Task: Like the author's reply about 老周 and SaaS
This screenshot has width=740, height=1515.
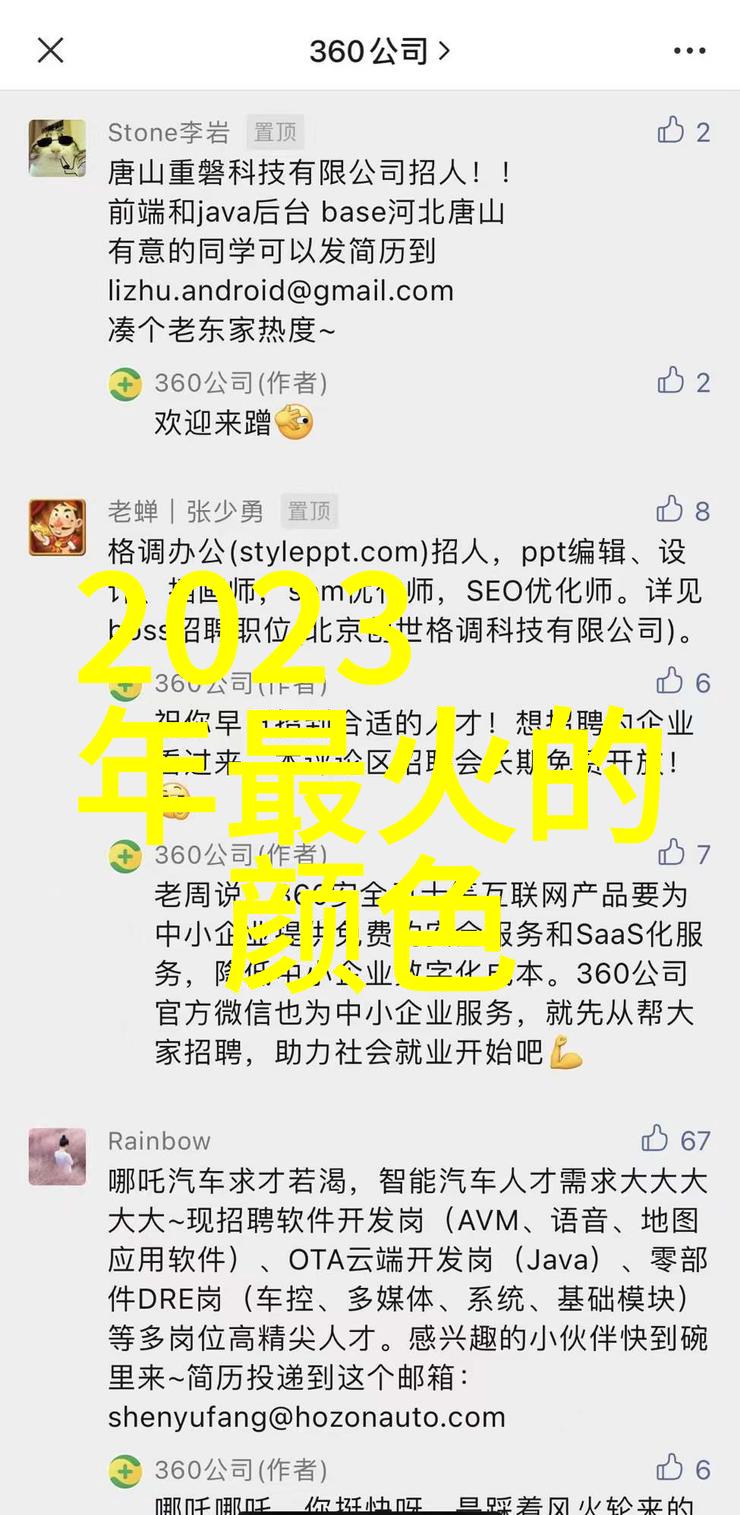Action: (x=671, y=853)
